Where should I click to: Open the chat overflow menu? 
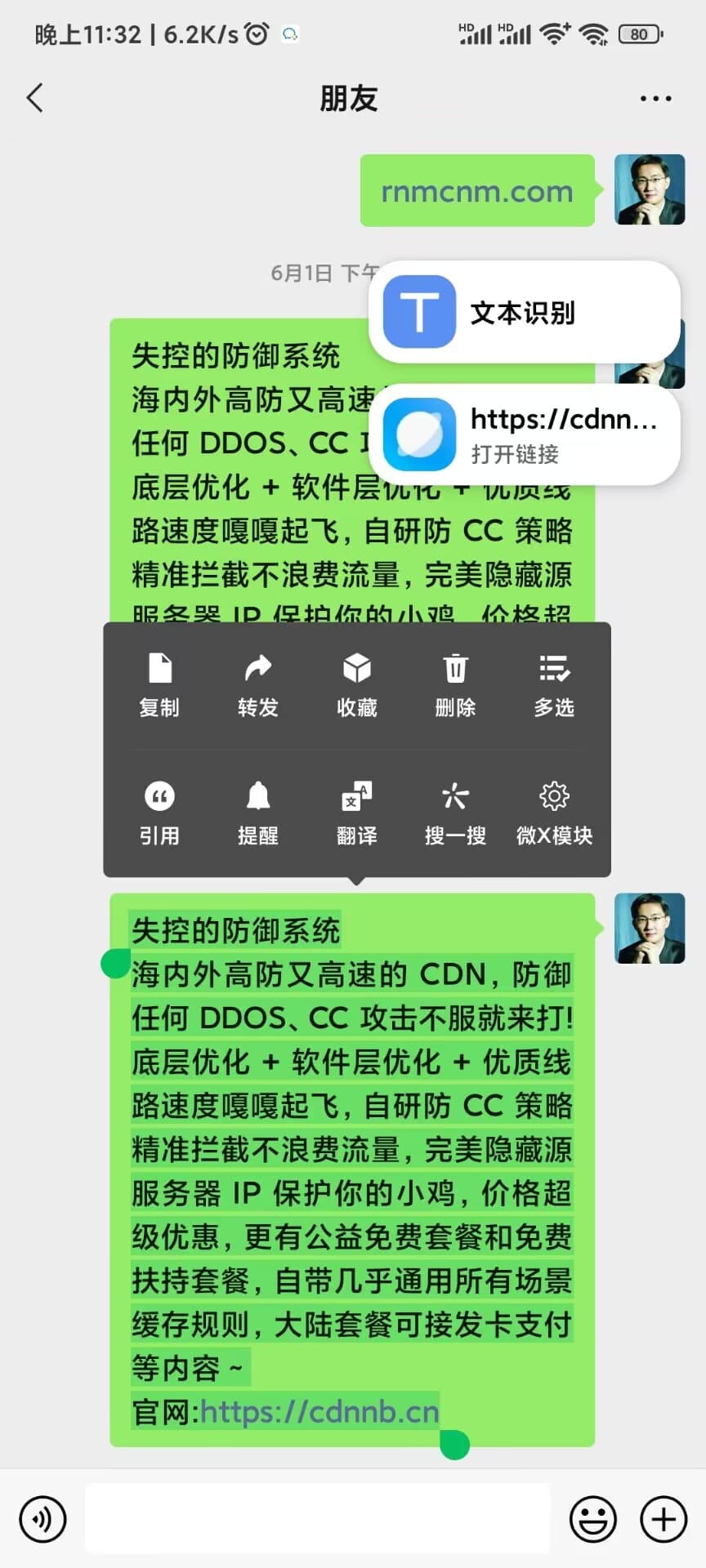[655, 99]
